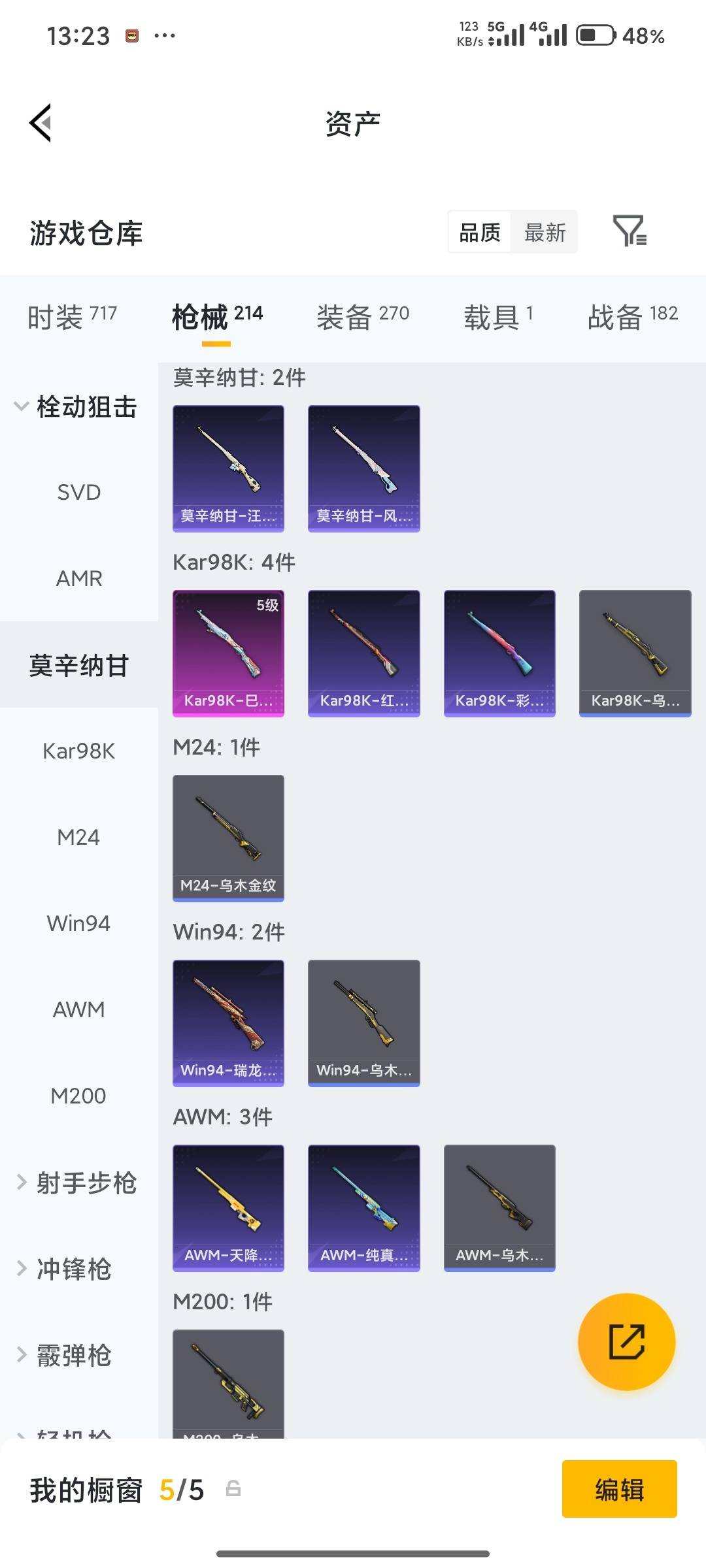Go back using the arrow icon
This screenshot has width=706, height=1568.
pyautogui.click(x=41, y=123)
